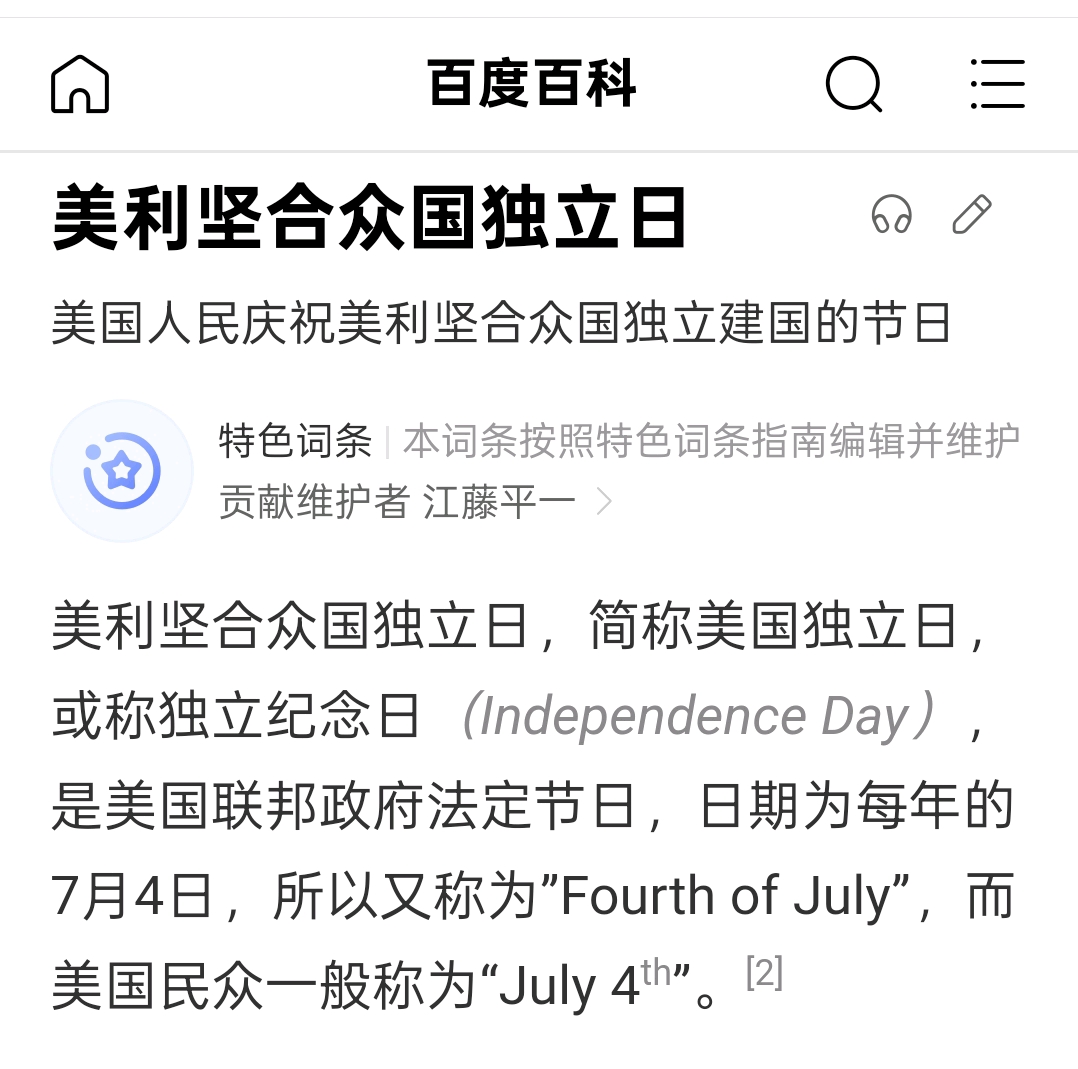1078x1069 pixels.
Task: Go to the Baidu Baike home page
Action: tap(80, 84)
